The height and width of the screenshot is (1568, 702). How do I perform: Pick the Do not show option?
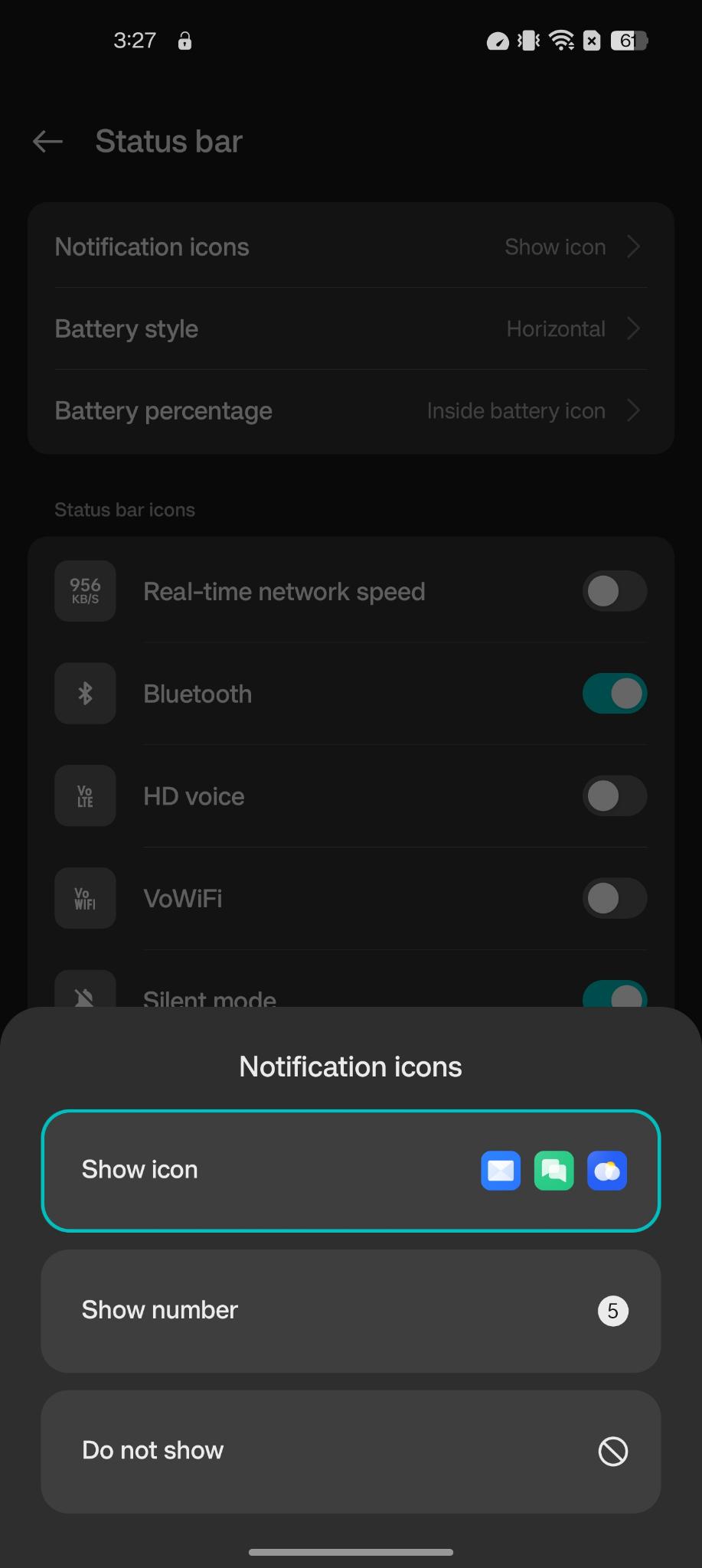pos(351,1451)
